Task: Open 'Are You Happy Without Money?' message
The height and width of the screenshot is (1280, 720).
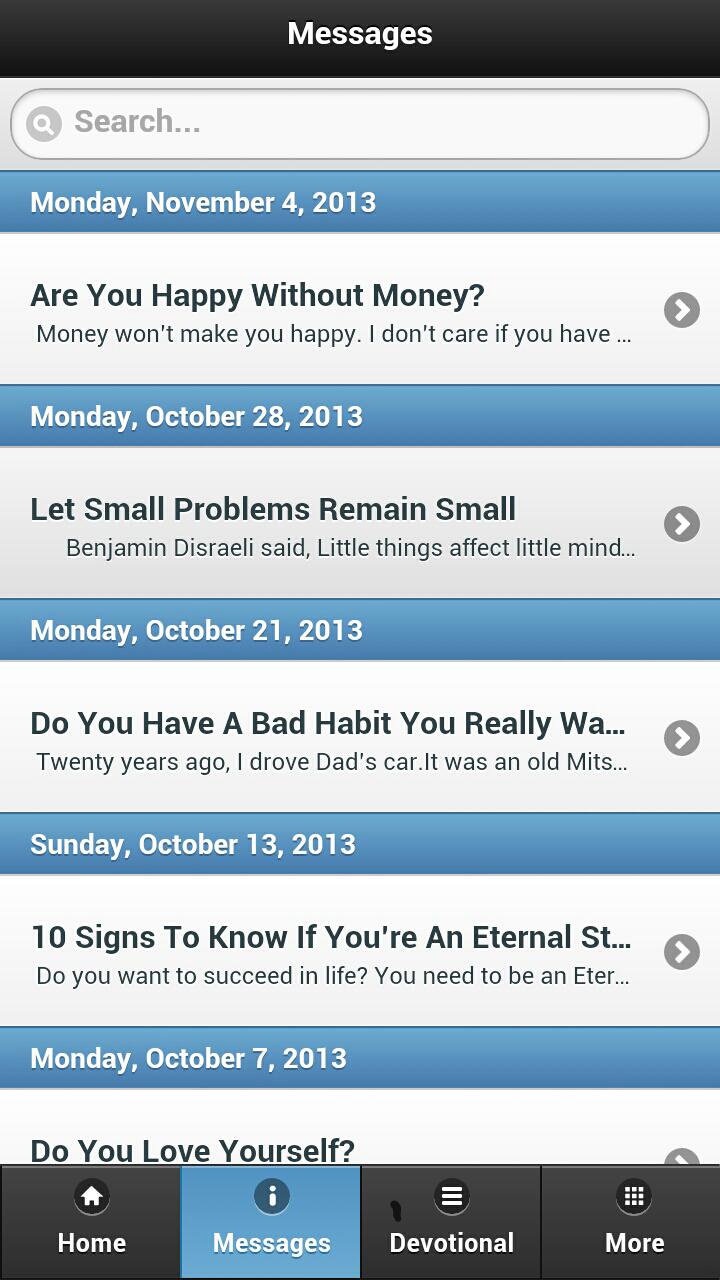Action: (x=340, y=310)
